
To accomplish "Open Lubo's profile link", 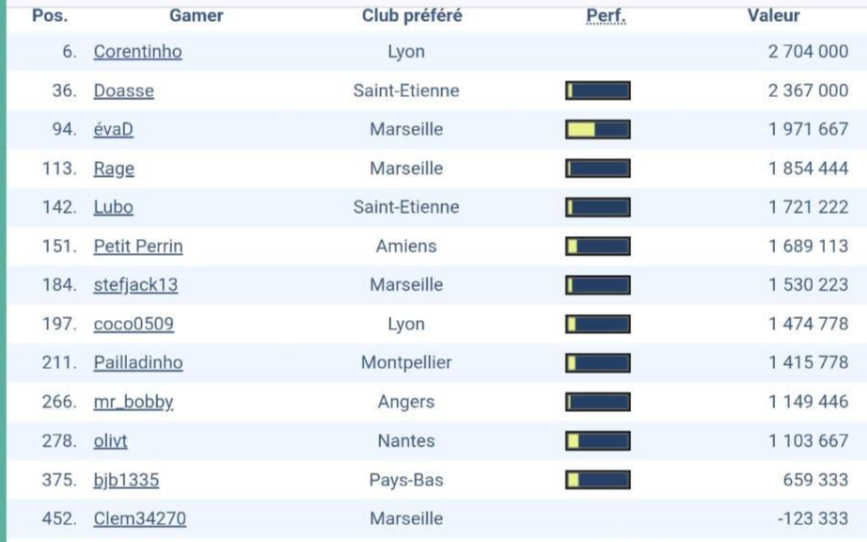I will [113, 208].
